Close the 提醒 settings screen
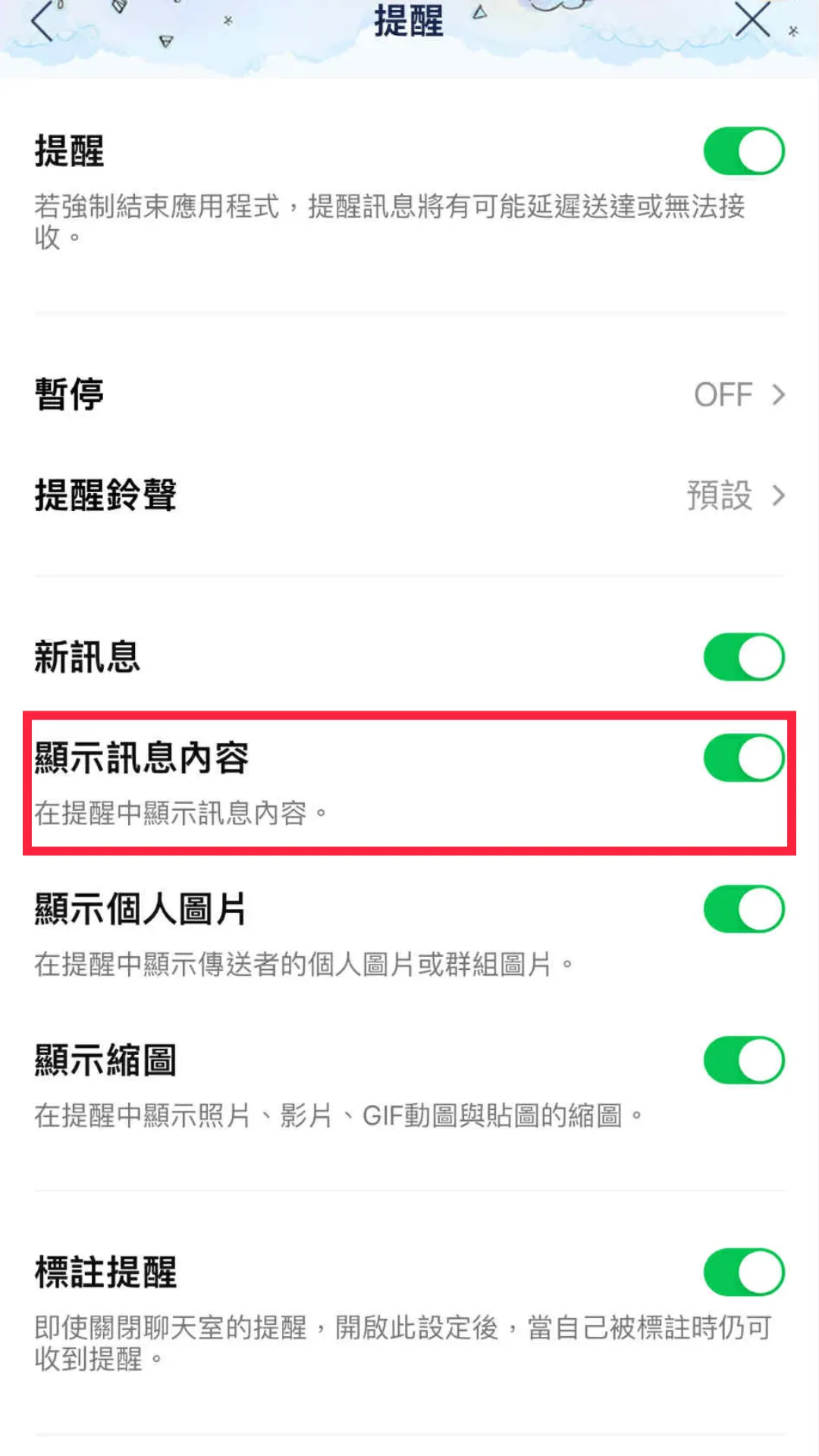819x1456 pixels. [x=751, y=21]
